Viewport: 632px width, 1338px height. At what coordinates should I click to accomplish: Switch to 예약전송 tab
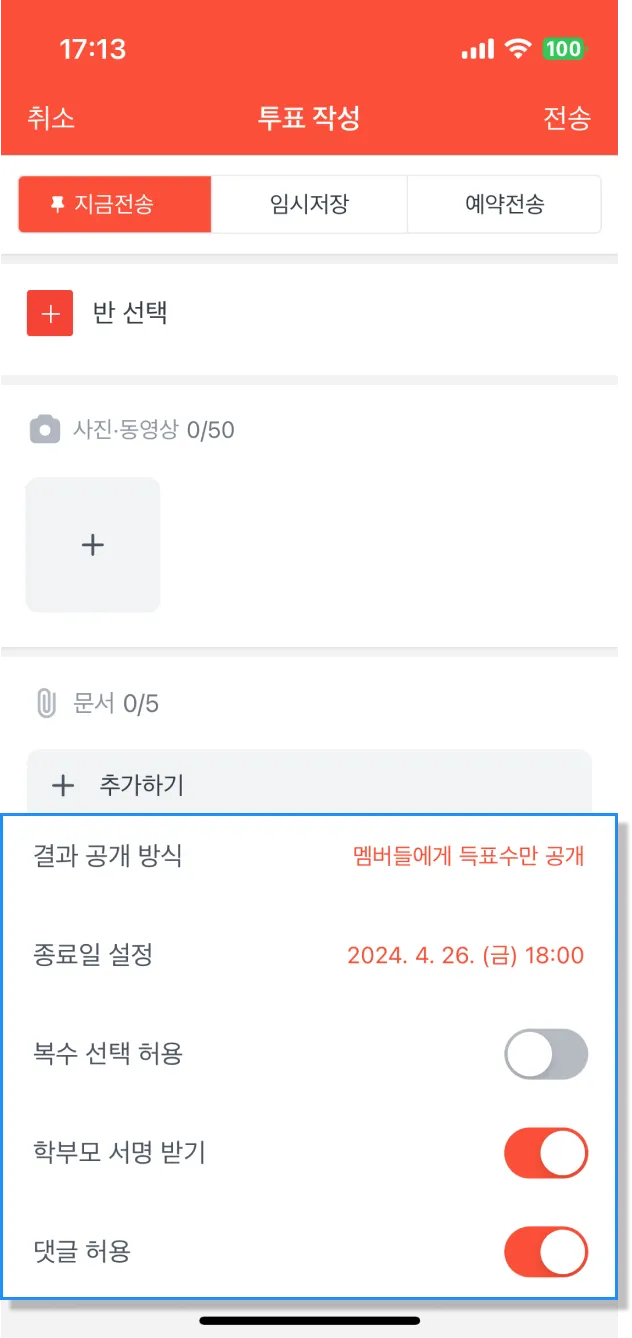coord(504,205)
